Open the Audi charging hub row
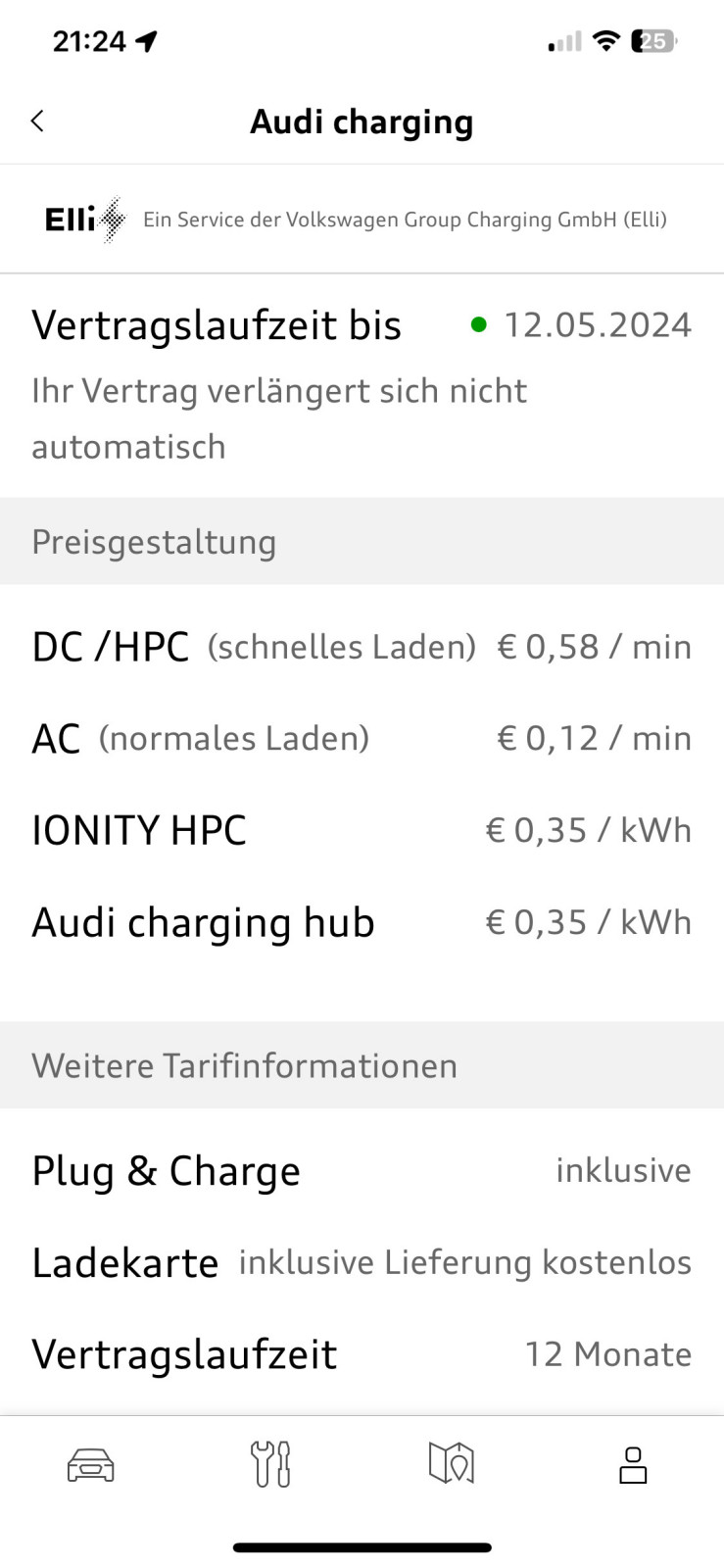 pos(362,921)
